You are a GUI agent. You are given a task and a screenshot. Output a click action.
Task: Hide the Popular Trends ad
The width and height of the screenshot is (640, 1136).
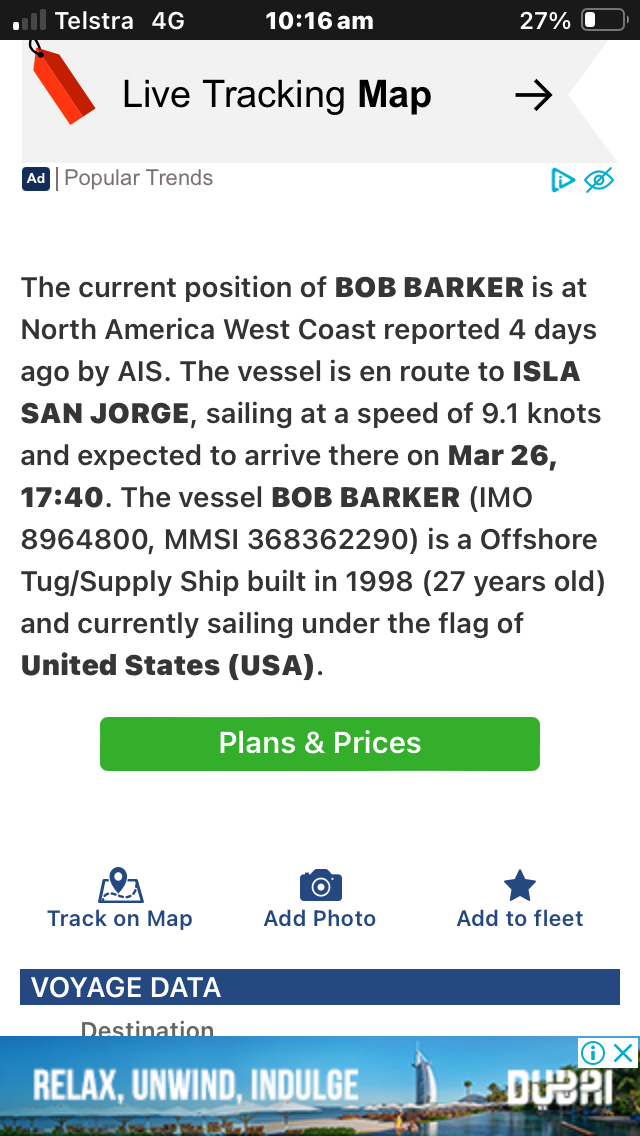click(x=599, y=180)
